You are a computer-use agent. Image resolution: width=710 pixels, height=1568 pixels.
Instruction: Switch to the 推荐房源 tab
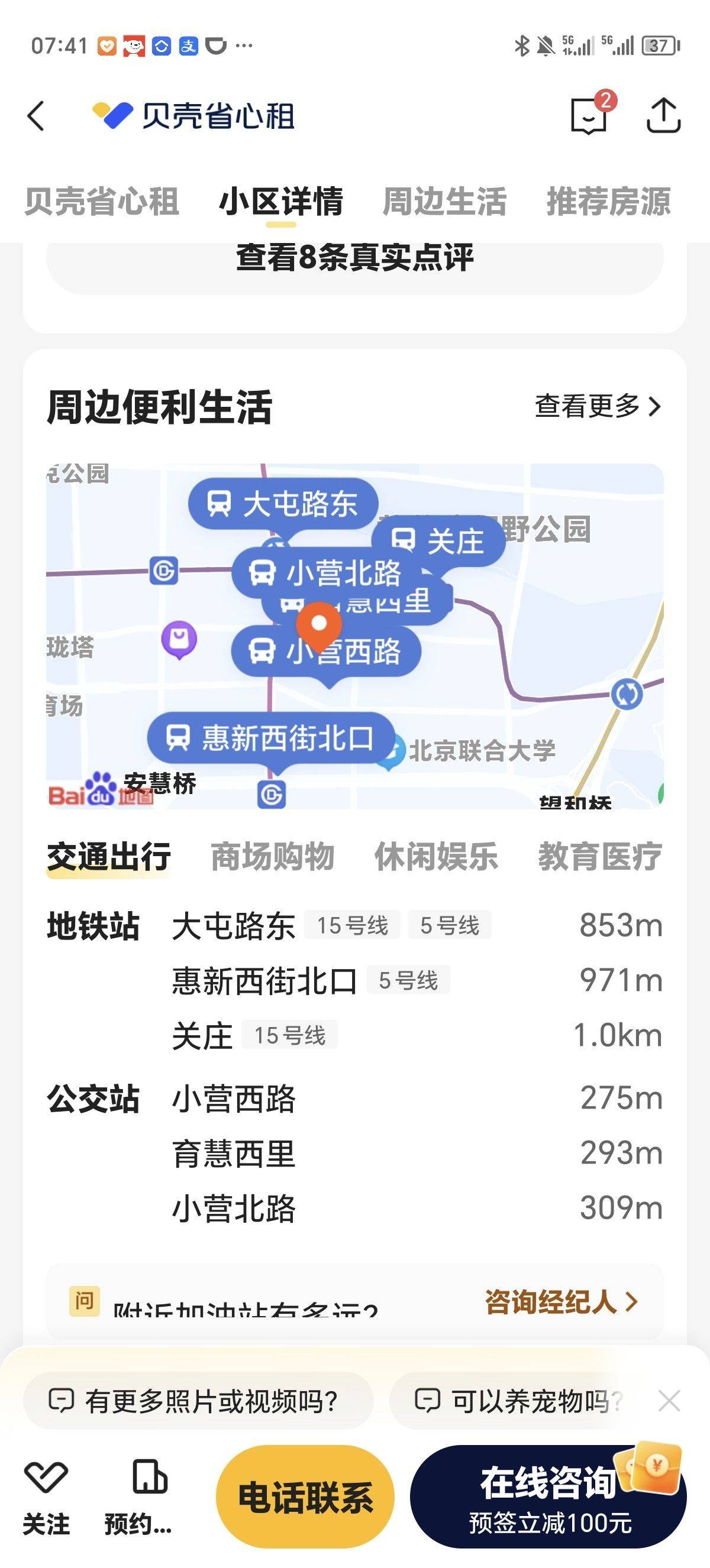click(609, 202)
